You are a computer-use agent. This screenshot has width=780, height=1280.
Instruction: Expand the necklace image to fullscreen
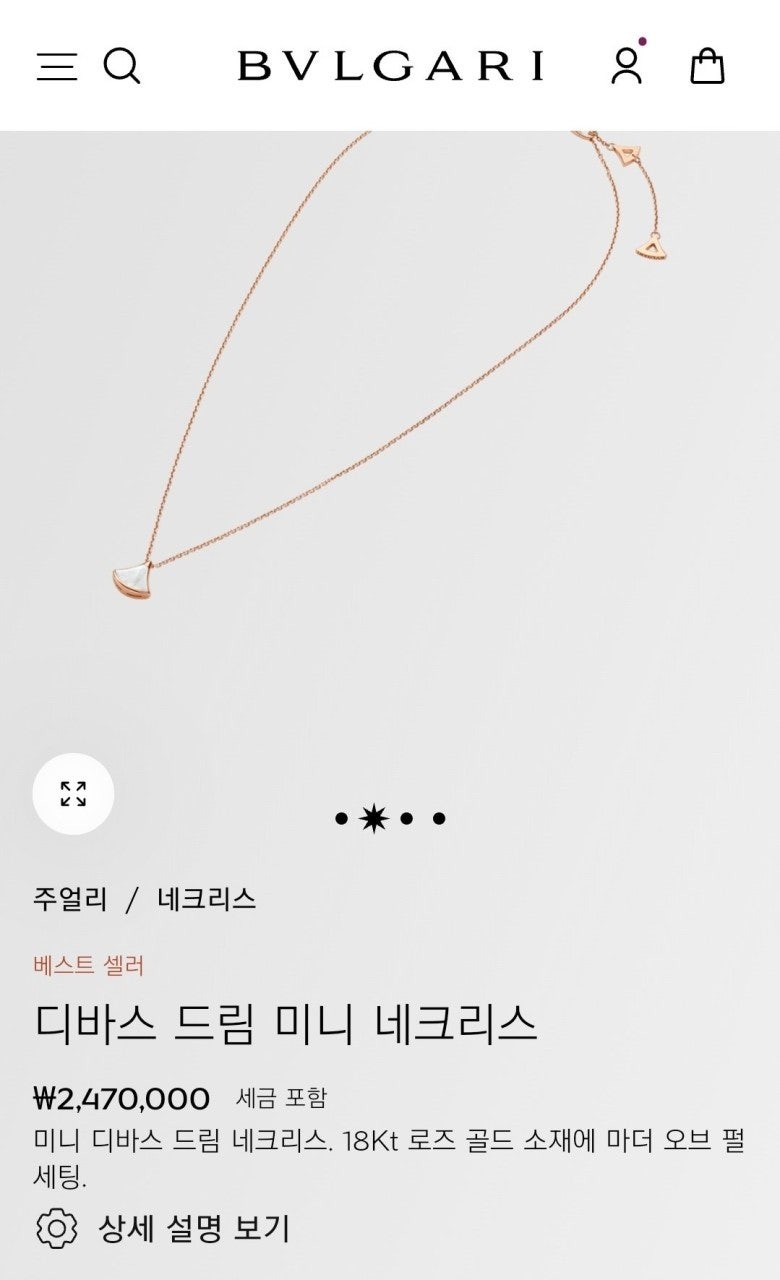pos(73,794)
